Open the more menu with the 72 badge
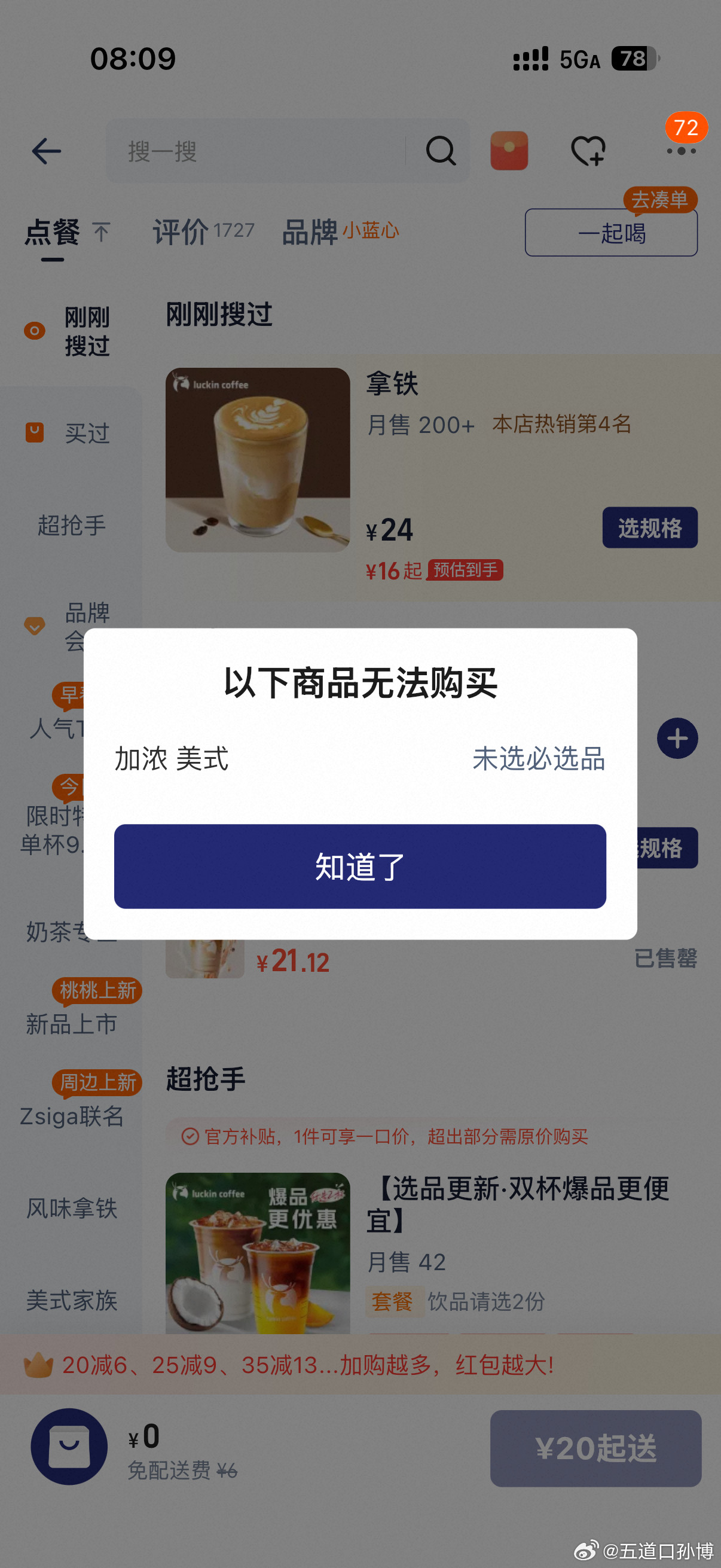Viewport: 721px width, 1568px height. [682, 152]
